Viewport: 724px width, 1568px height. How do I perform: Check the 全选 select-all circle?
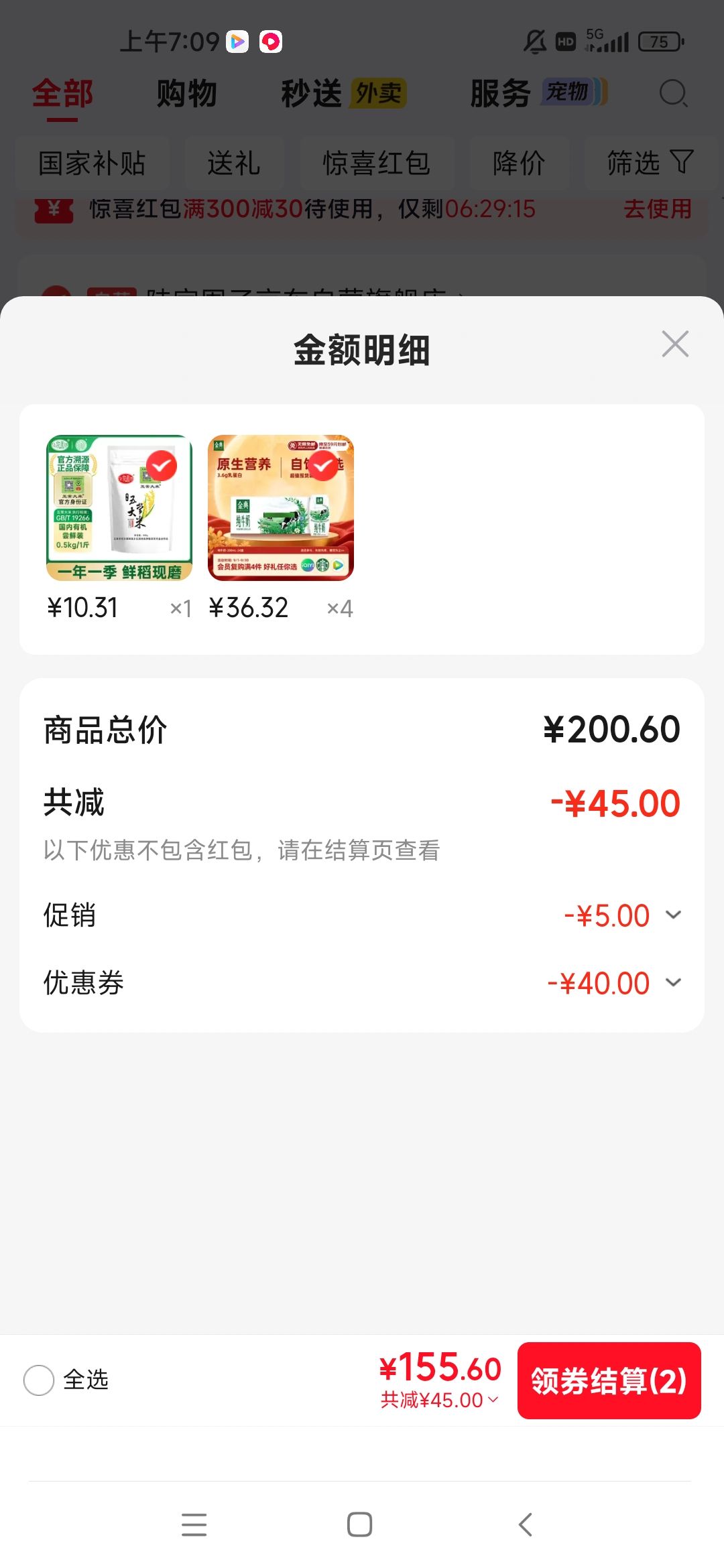(x=39, y=1380)
